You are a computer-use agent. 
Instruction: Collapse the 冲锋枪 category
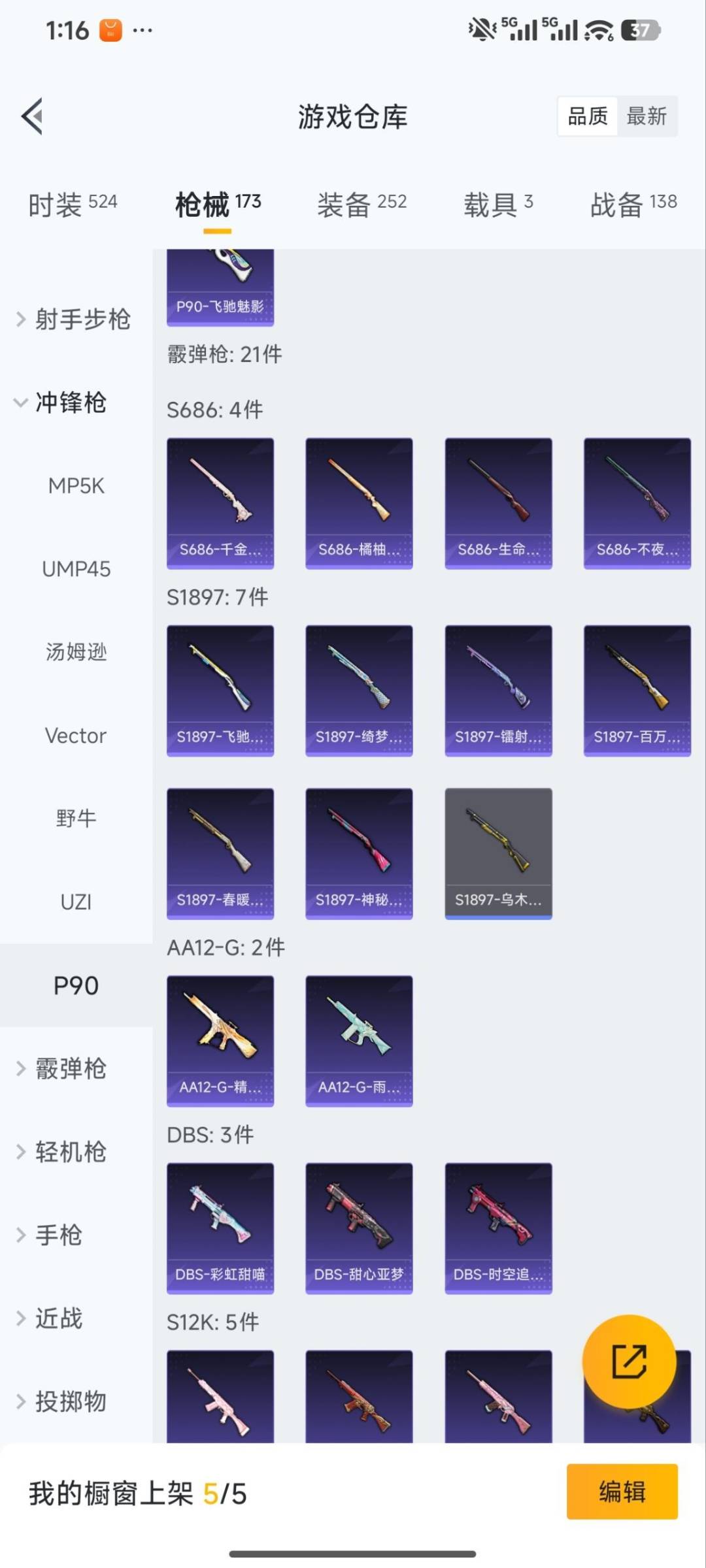tap(72, 404)
